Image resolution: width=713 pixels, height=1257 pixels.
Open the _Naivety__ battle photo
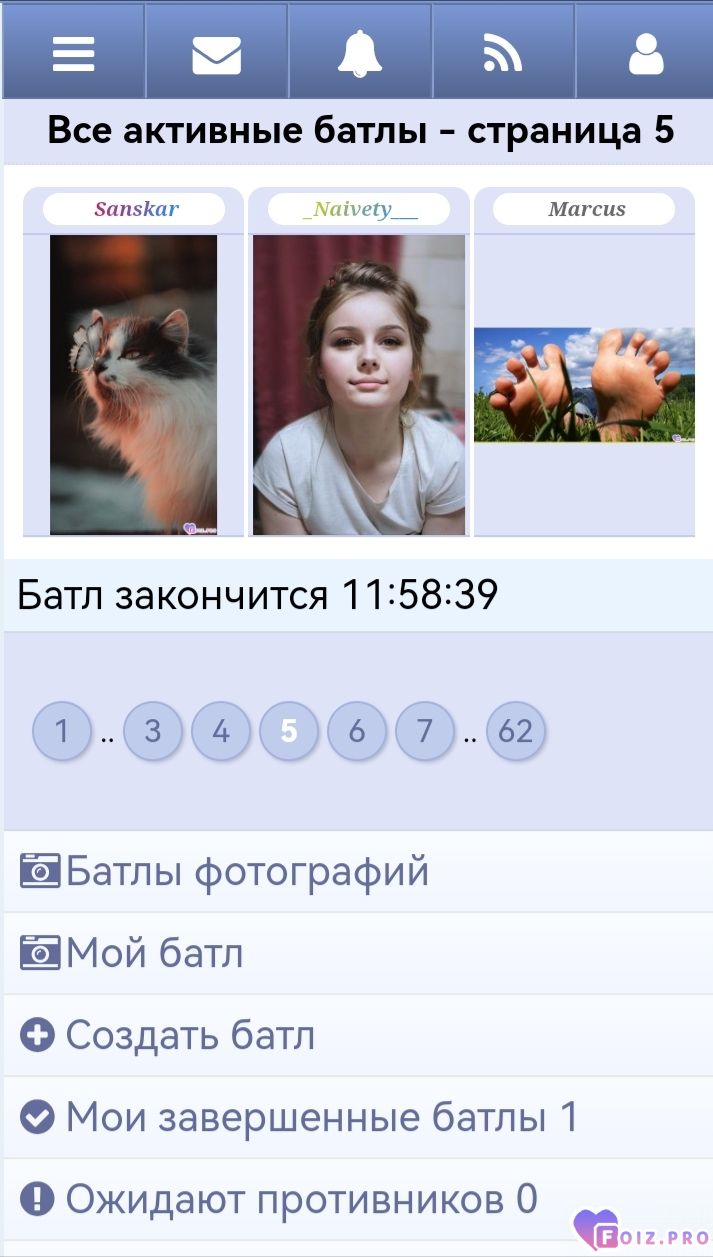pos(359,385)
